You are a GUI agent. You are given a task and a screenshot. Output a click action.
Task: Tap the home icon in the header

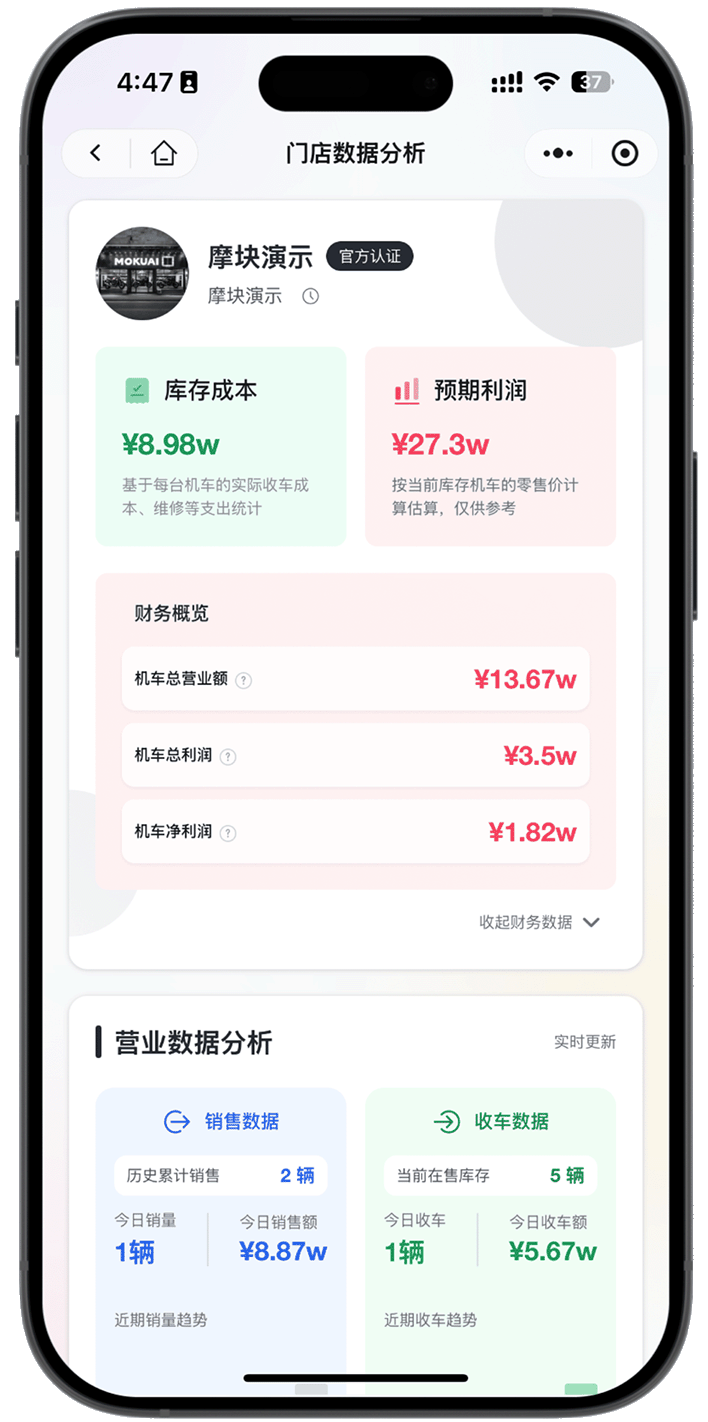pos(164,153)
